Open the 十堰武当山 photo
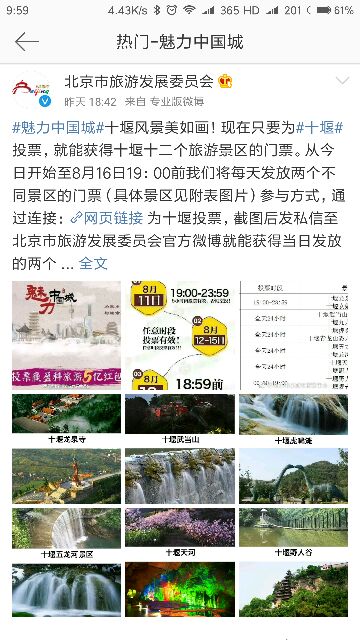The width and height of the screenshot is (360, 640). click(x=180, y=419)
